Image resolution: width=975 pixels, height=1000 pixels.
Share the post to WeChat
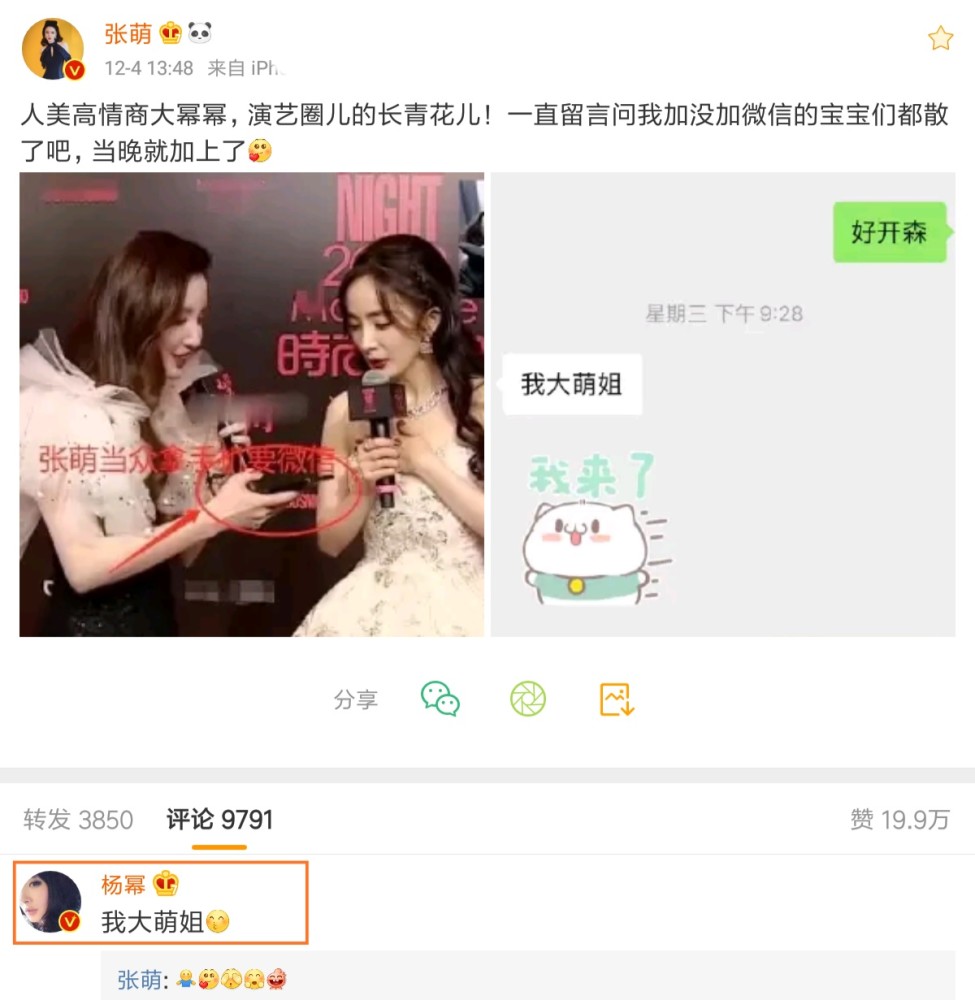click(x=440, y=699)
